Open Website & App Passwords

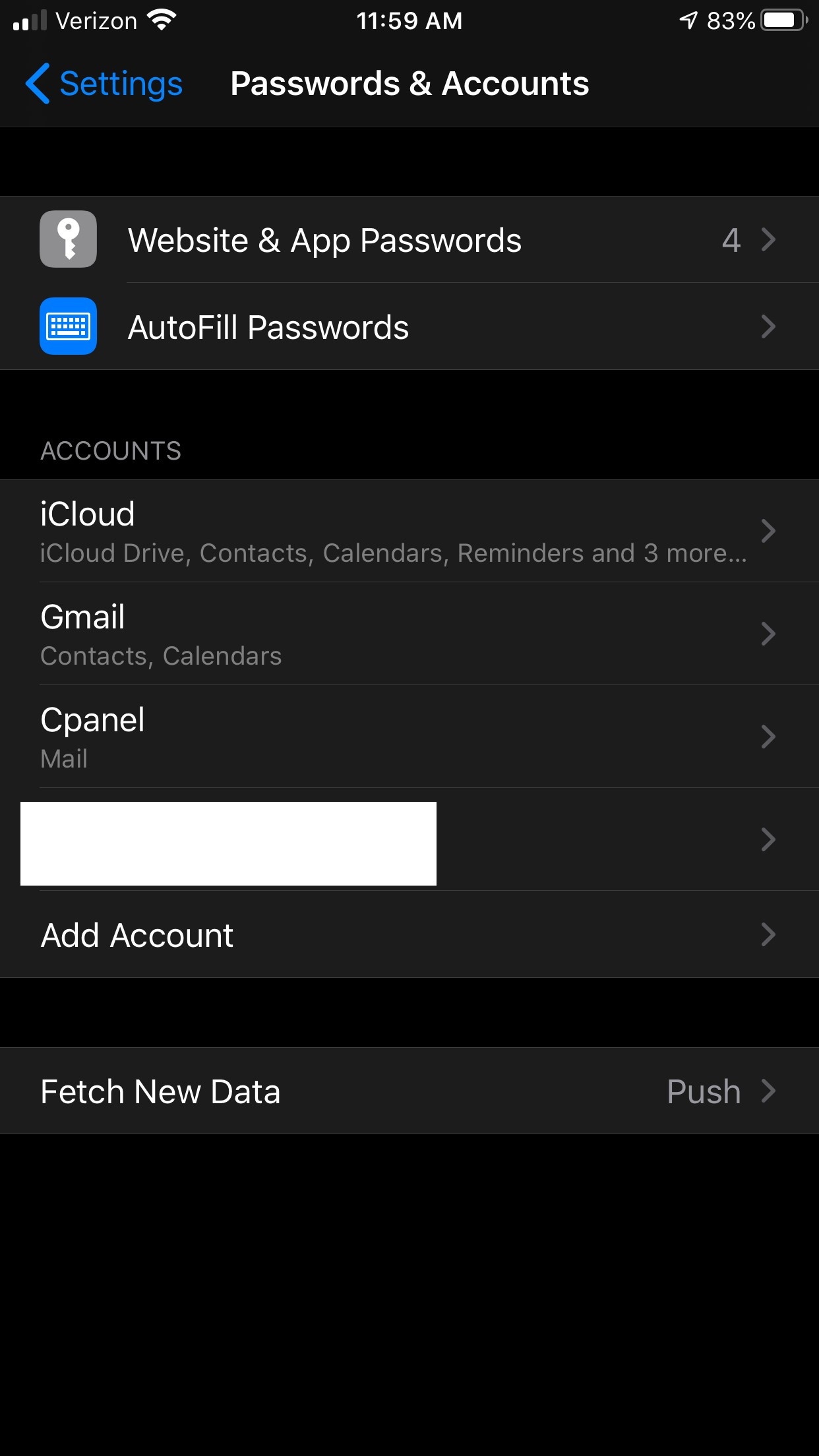tap(324, 239)
